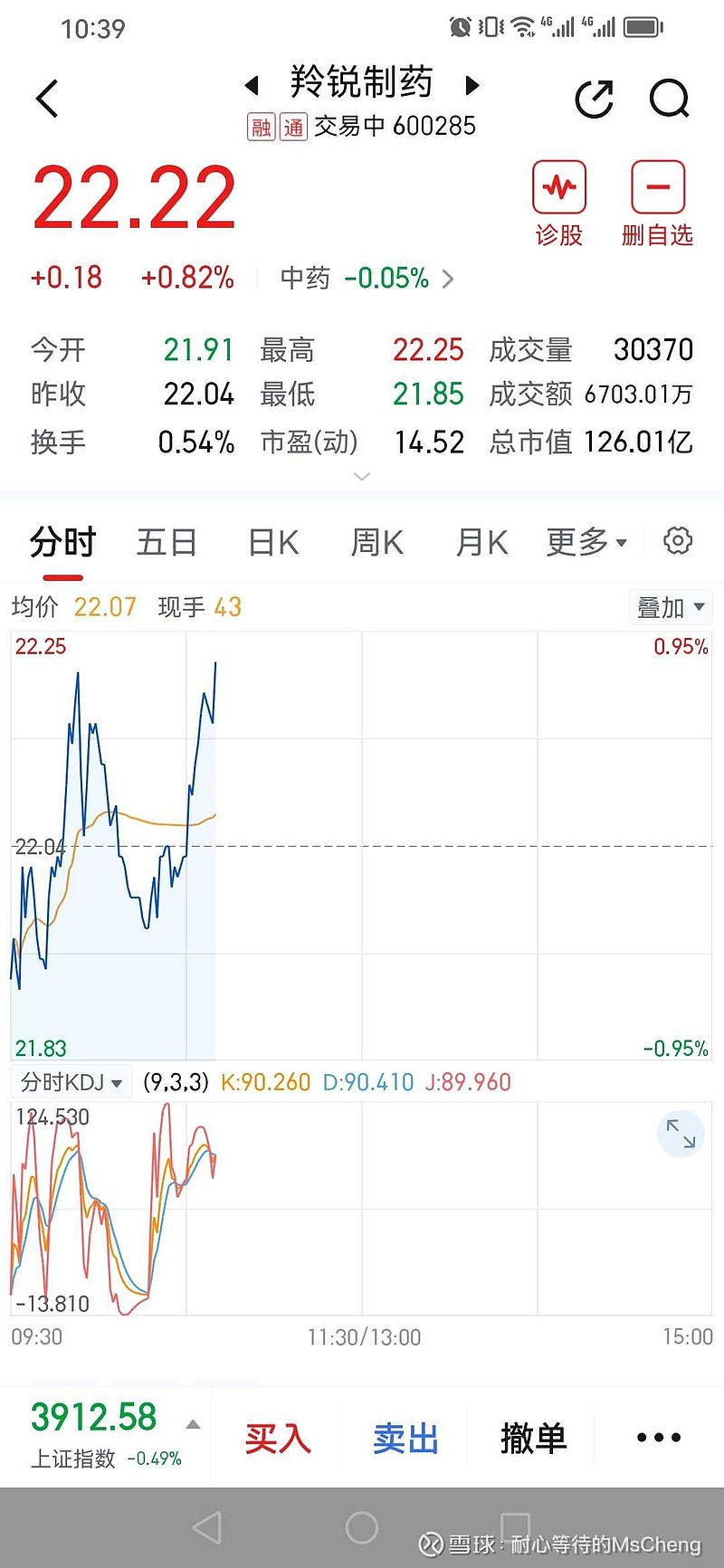Share this stock page
This screenshot has height=1568, width=724.
coord(595,99)
